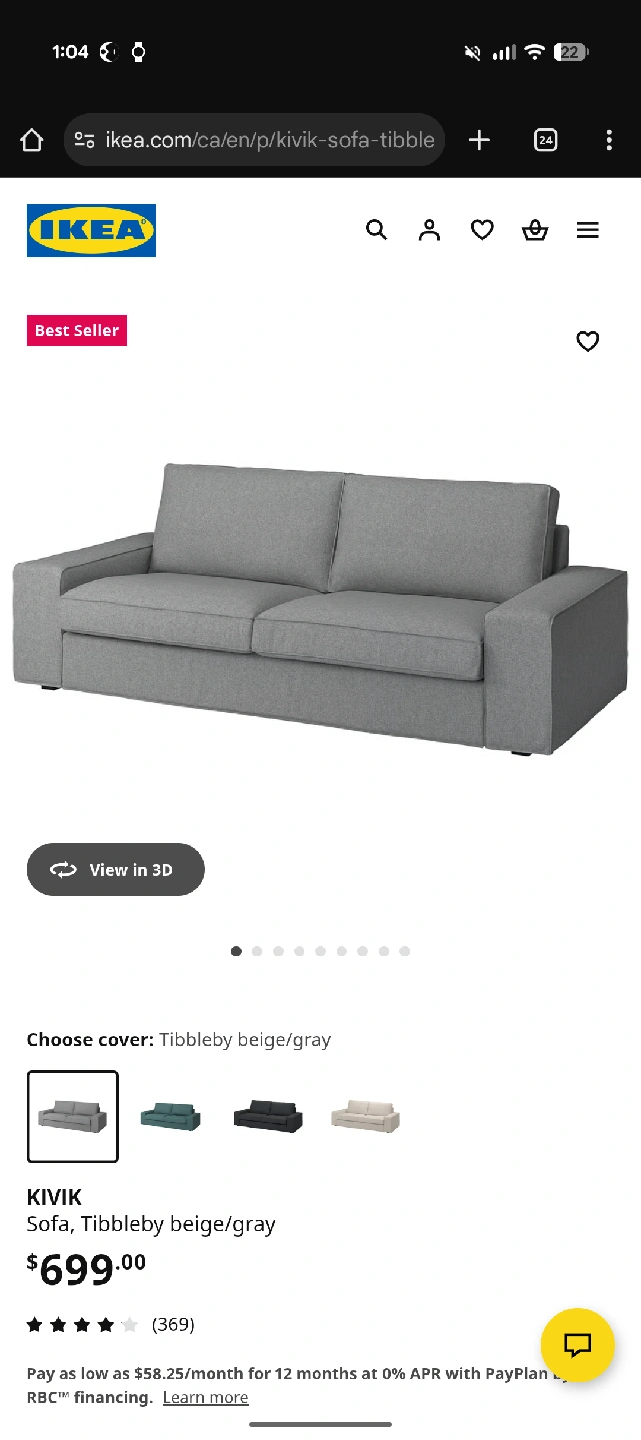Choose the black sofa cover
The width and height of the screenshot is (641, 1440).
pyautogui.click(x=268, y=1116)
